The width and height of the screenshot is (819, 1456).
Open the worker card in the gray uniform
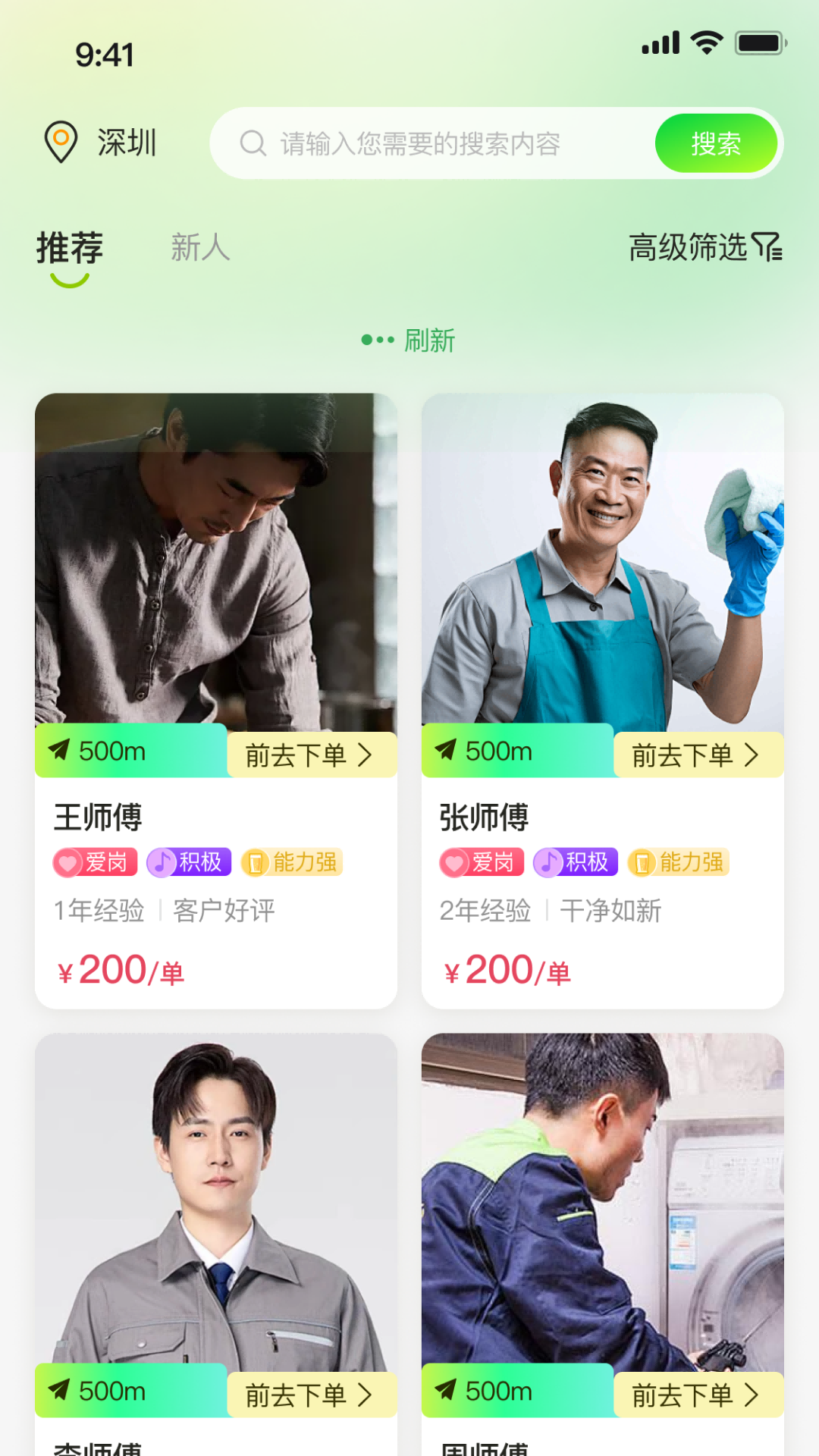pos(216,1198)
